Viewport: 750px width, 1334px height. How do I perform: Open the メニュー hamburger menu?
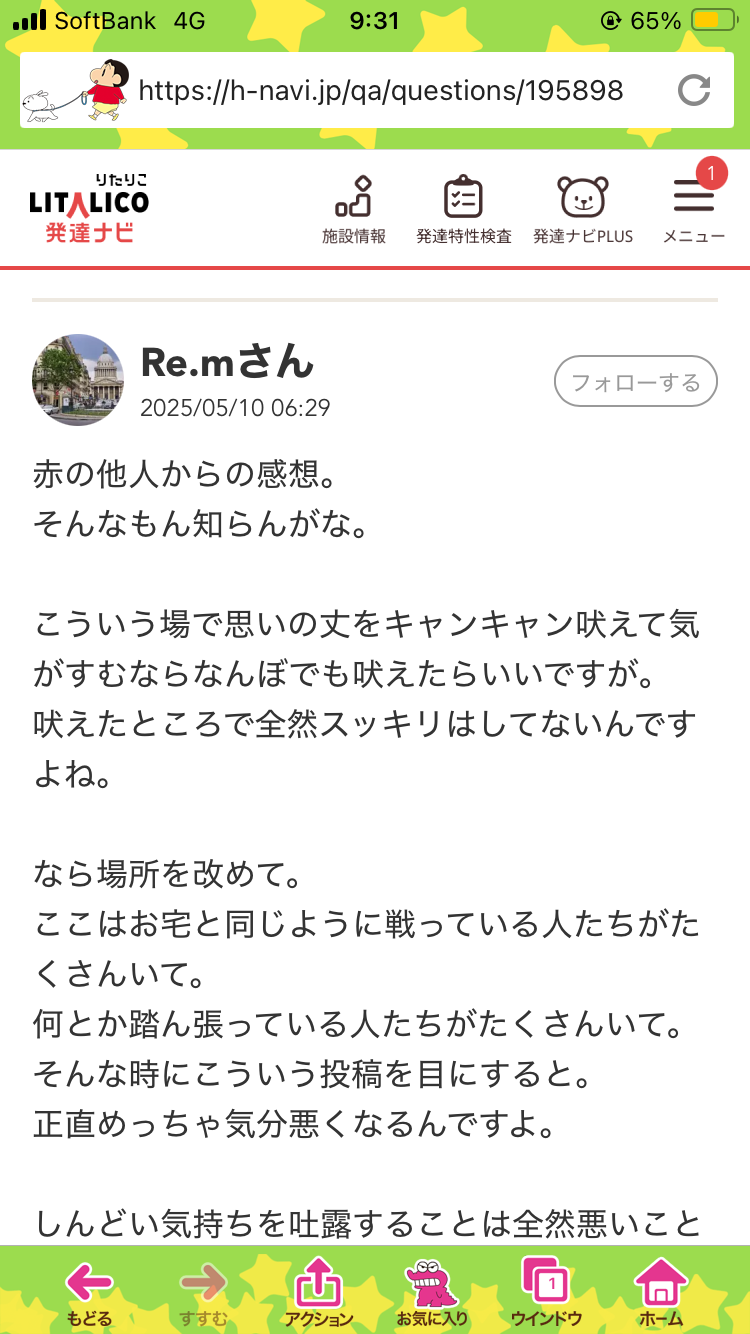(694, 209)
